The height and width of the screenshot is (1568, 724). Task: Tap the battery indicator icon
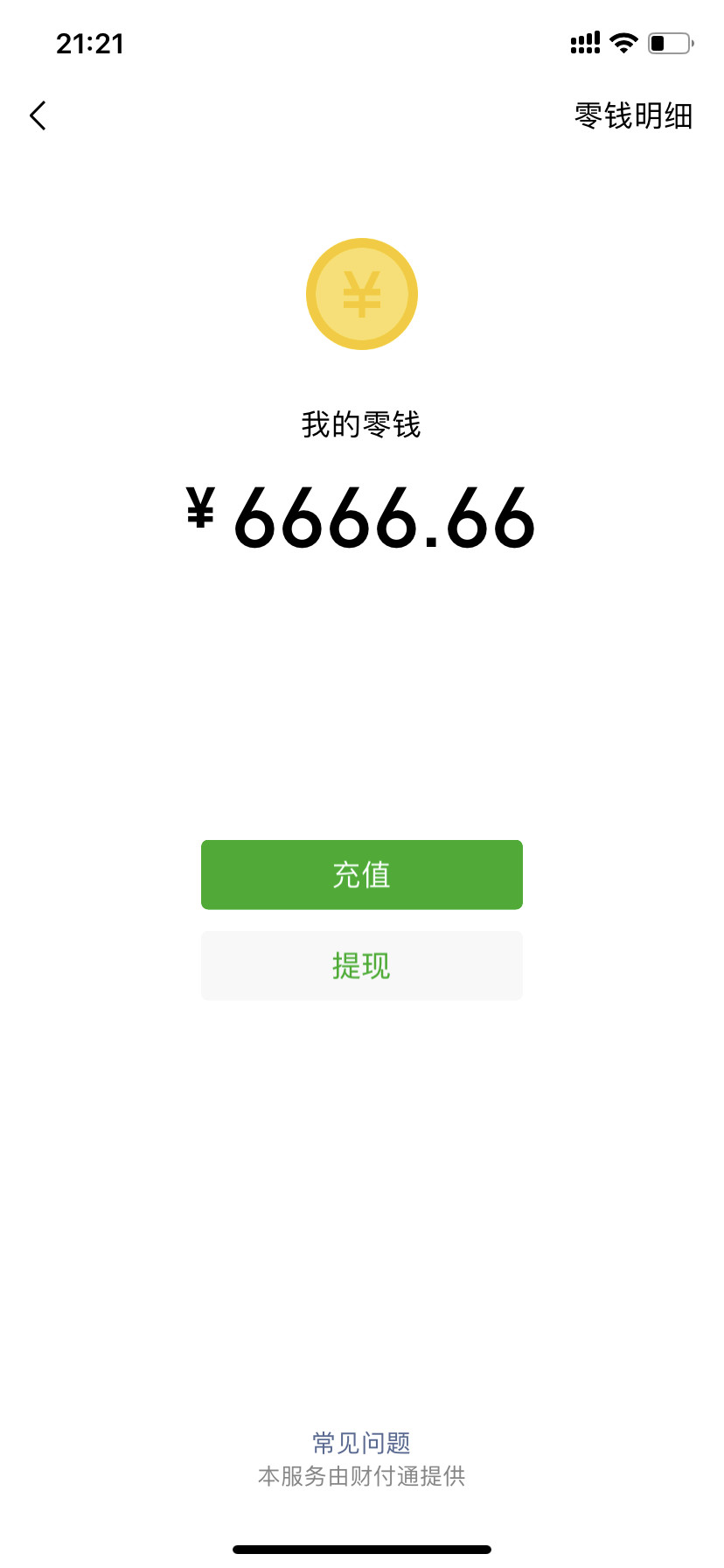point(667,41)
